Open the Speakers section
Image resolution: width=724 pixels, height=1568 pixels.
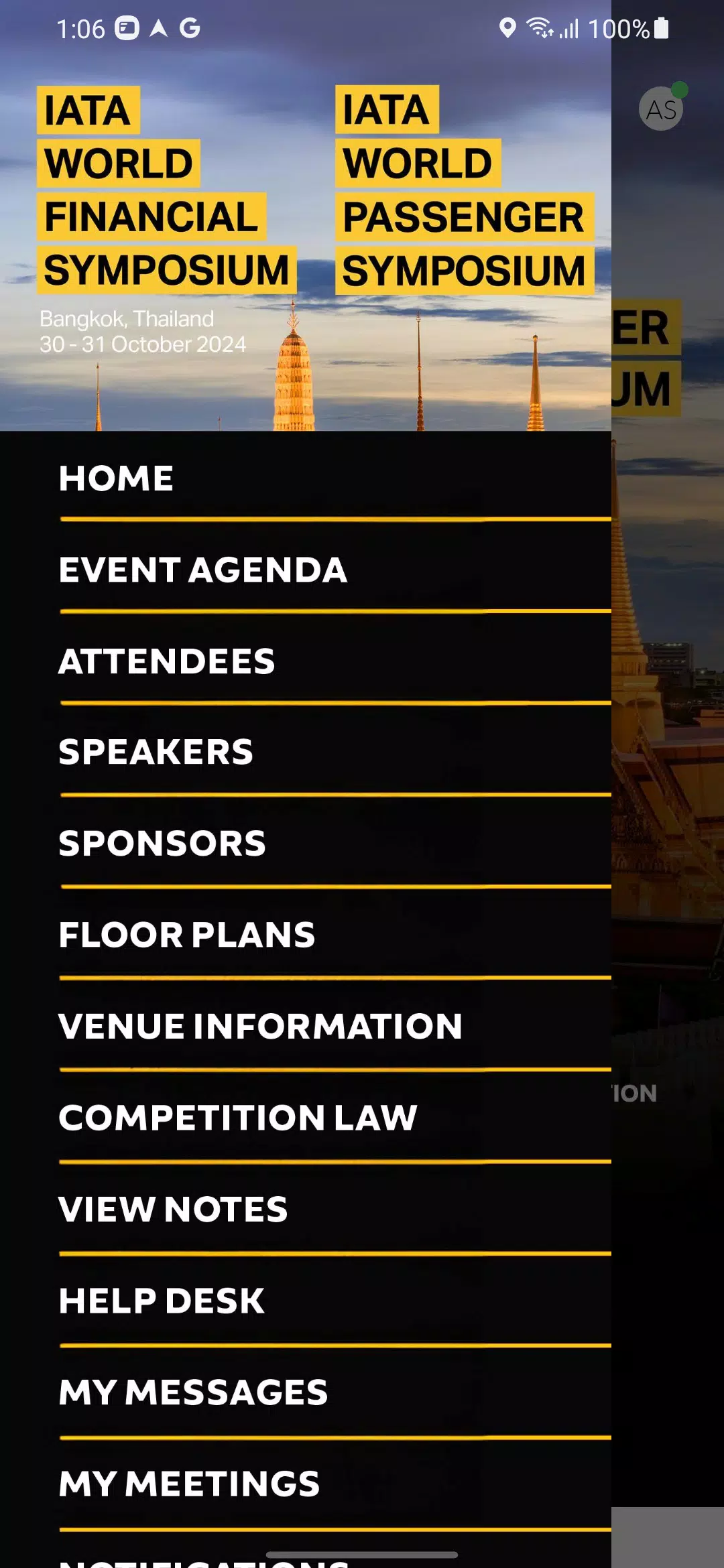click(x=156, y=752)
